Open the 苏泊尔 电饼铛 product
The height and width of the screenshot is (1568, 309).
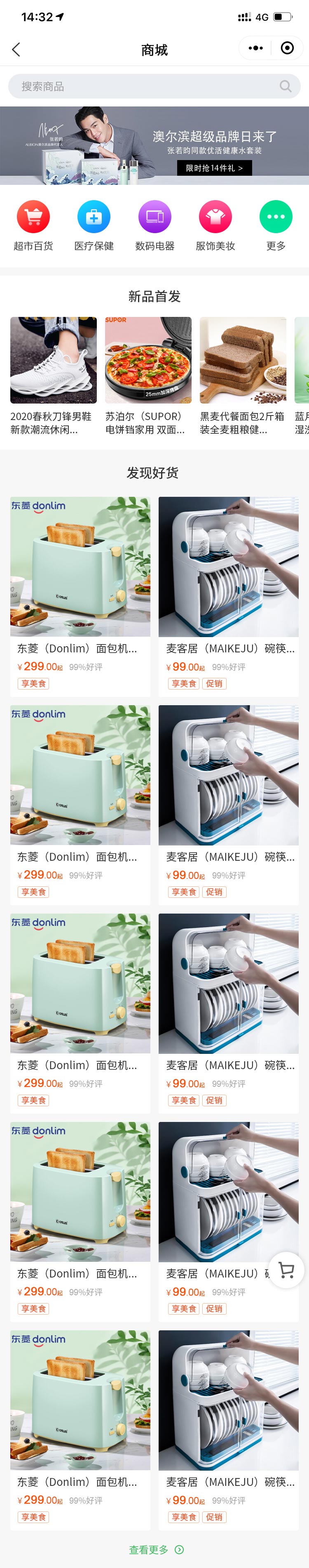[x=148, y=375]
